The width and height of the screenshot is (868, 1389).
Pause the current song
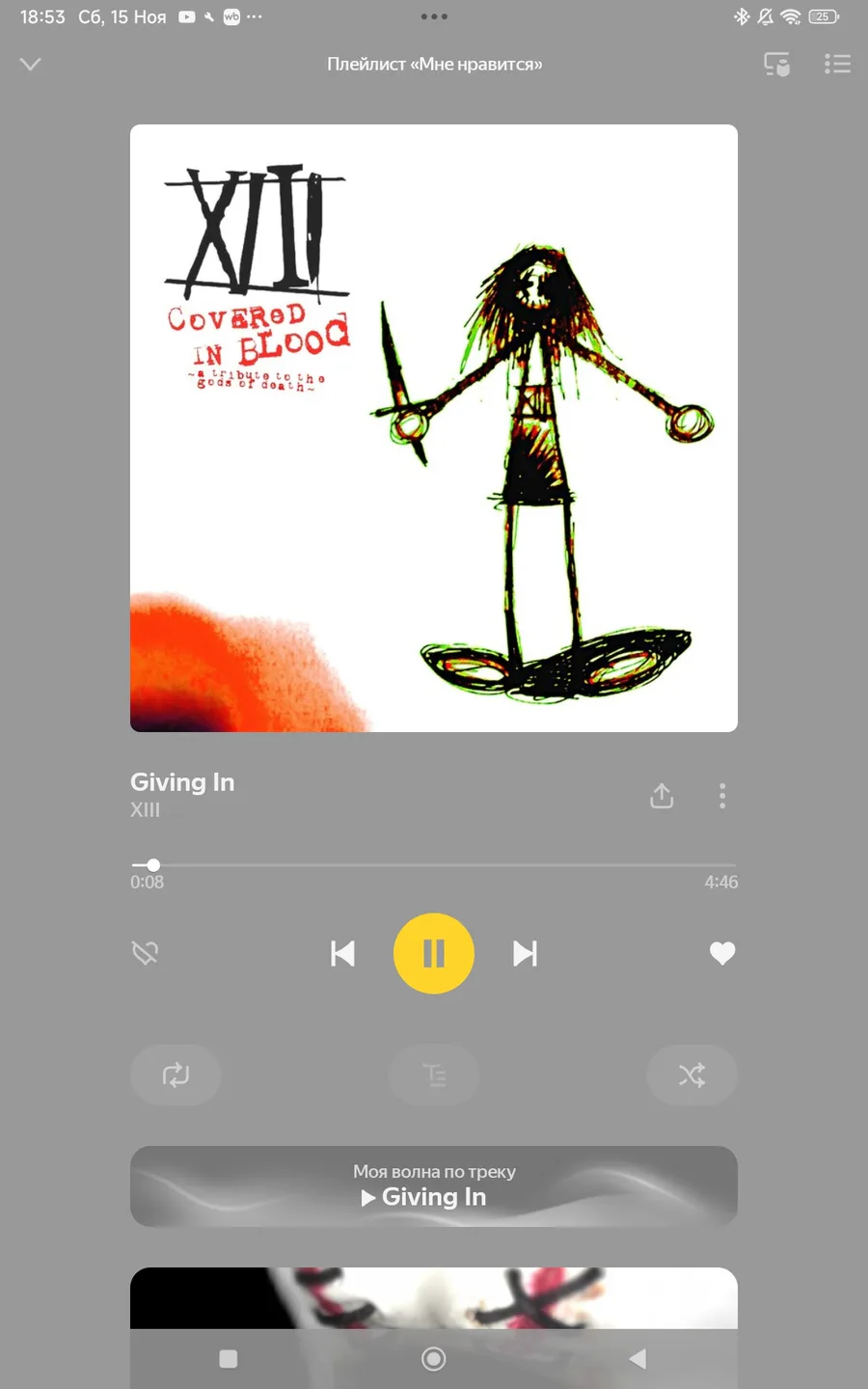(434, 953)
